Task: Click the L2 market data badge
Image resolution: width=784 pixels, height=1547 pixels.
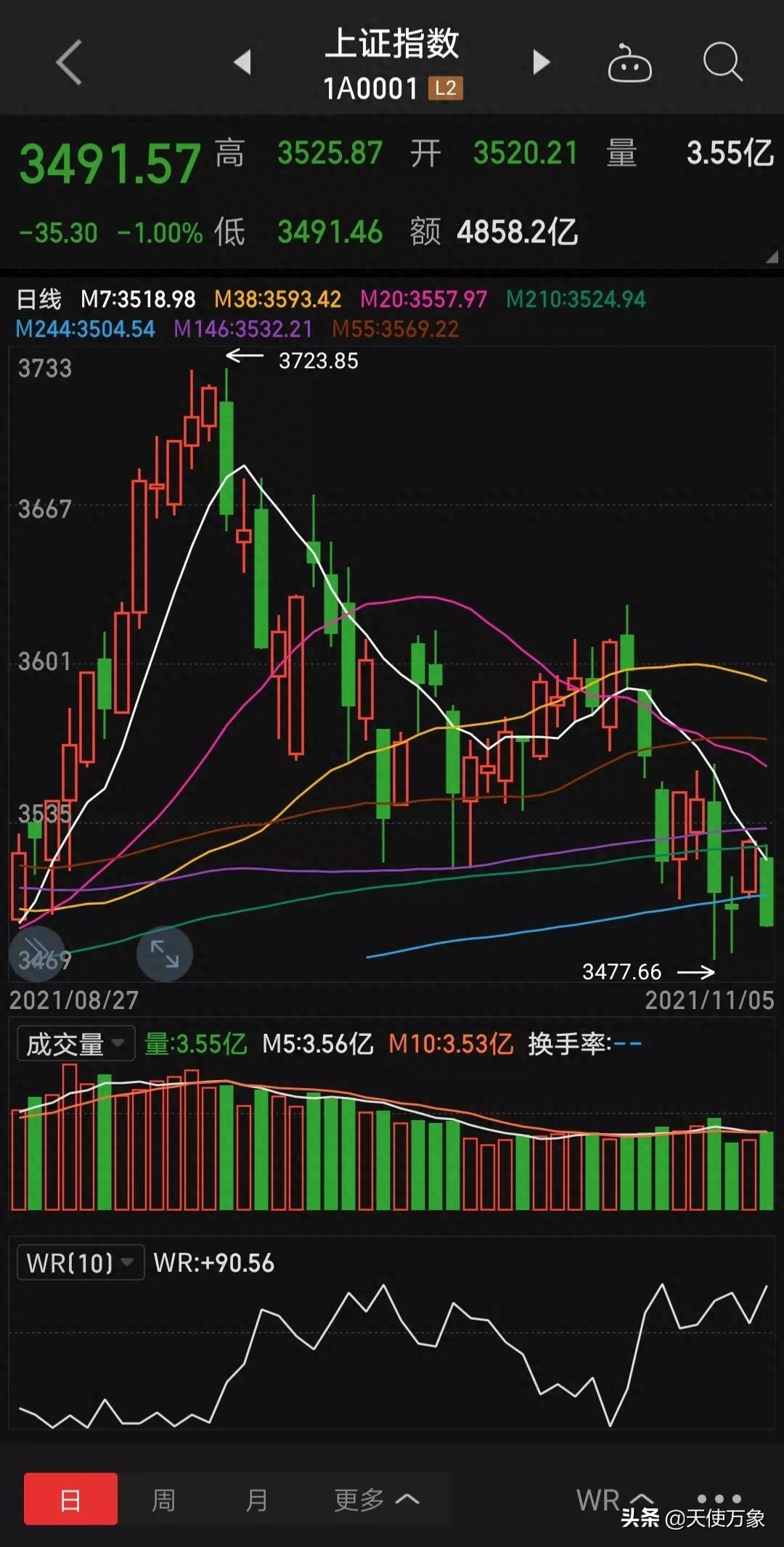Action: click(x=444, y=88)
